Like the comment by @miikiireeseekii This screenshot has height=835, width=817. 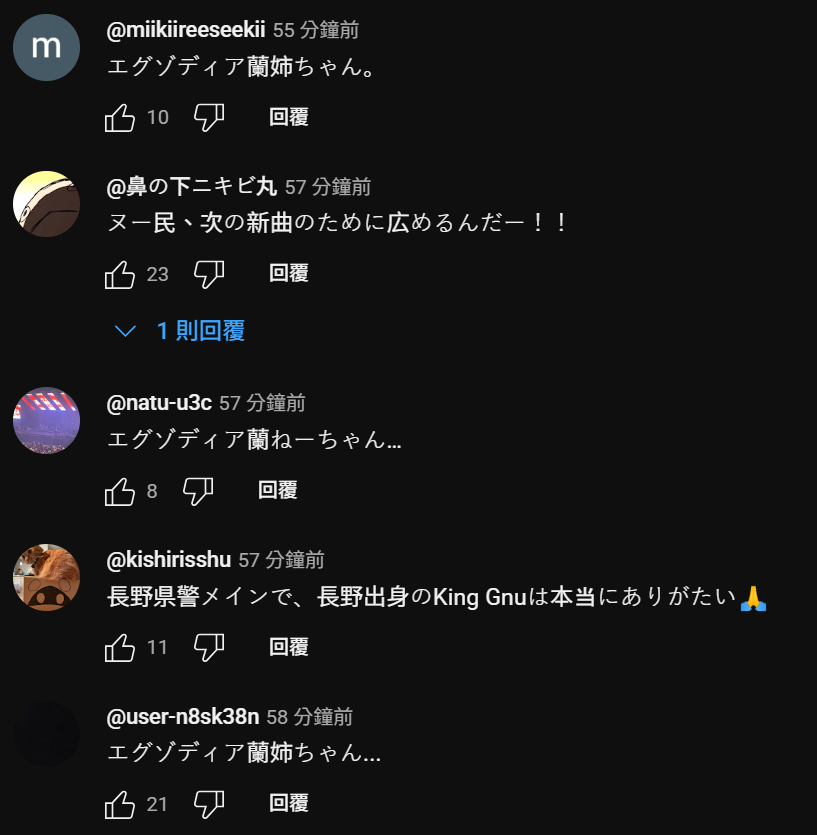coord(120,117)
